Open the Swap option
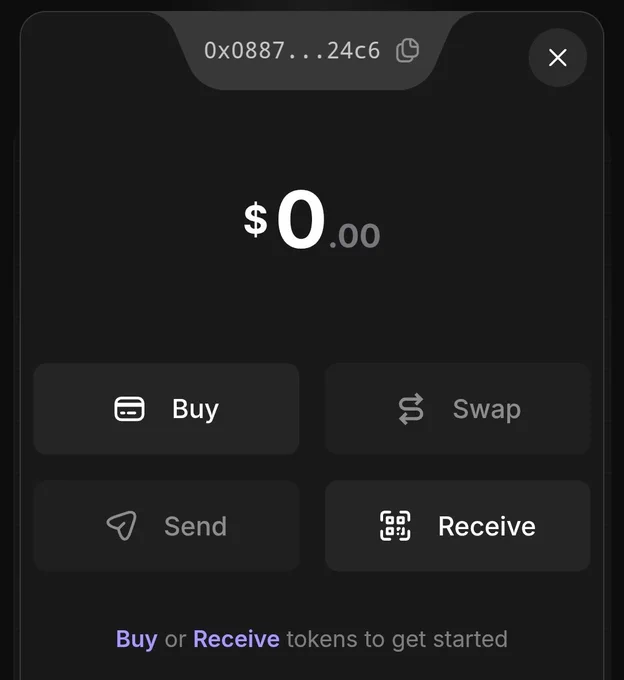The image size is (624, 680). (457, 409)
